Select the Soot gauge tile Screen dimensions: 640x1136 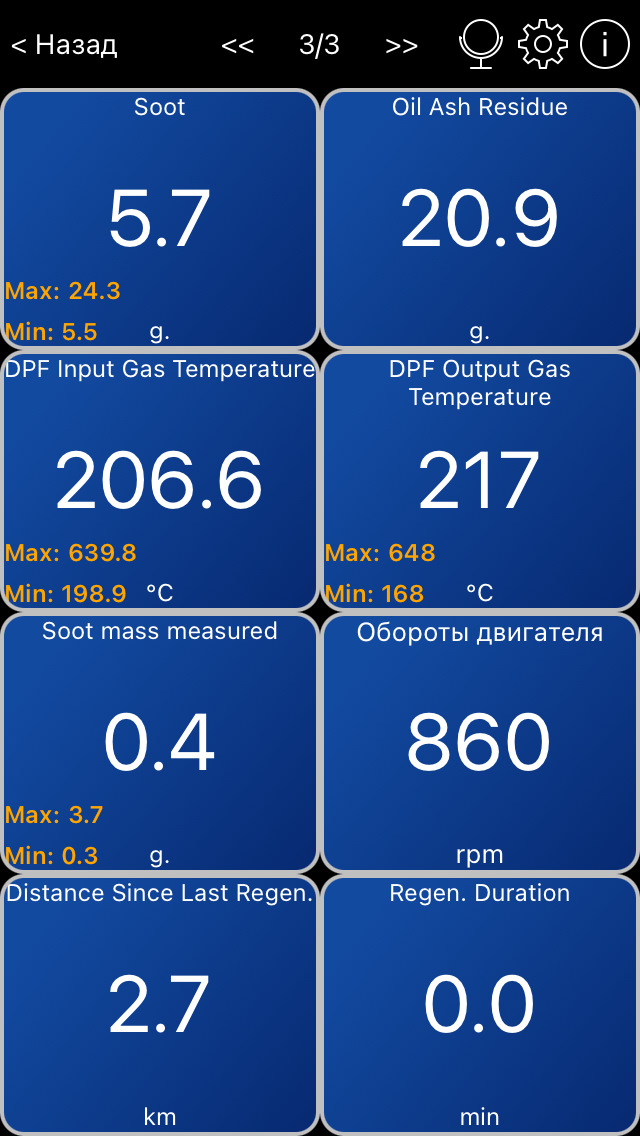pyautogui.click(x=159, y=219)
